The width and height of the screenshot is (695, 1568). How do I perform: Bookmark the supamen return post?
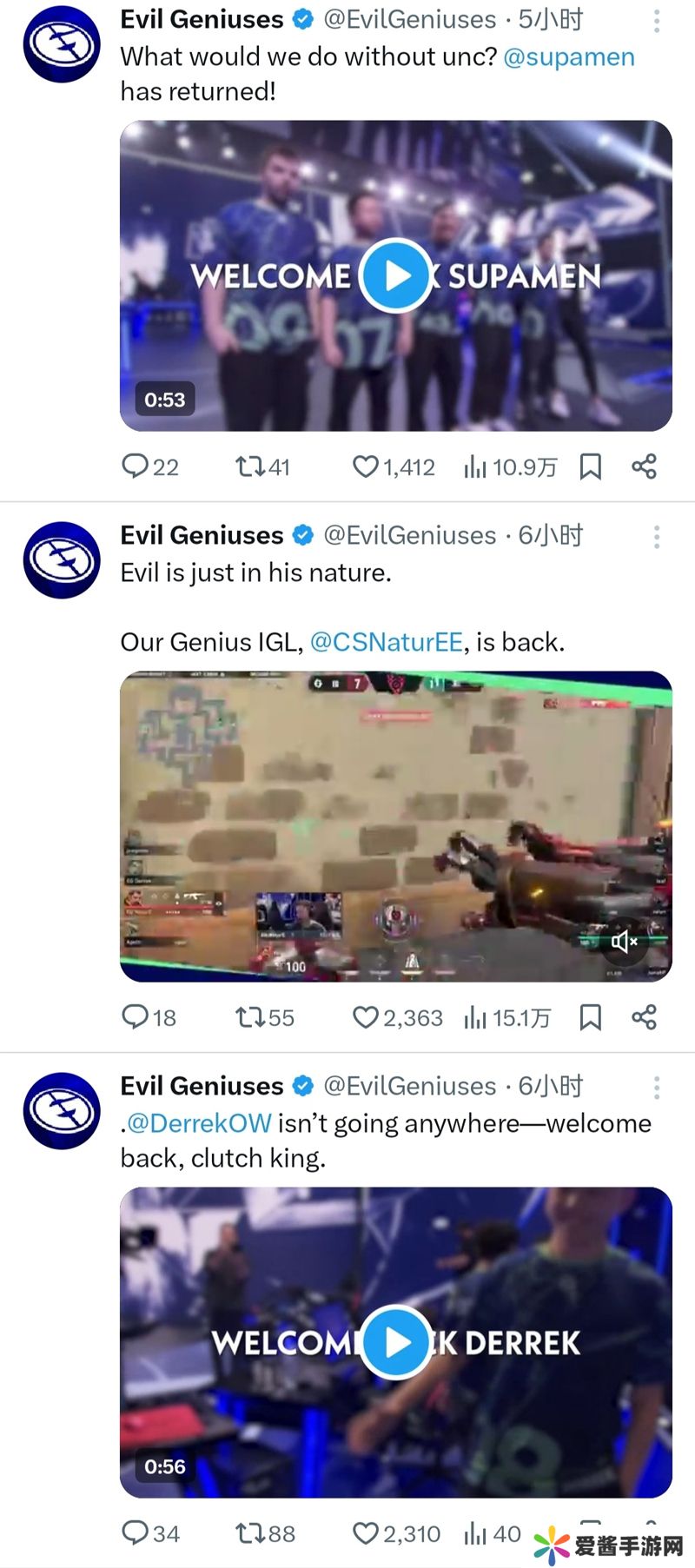pos(591,466)
